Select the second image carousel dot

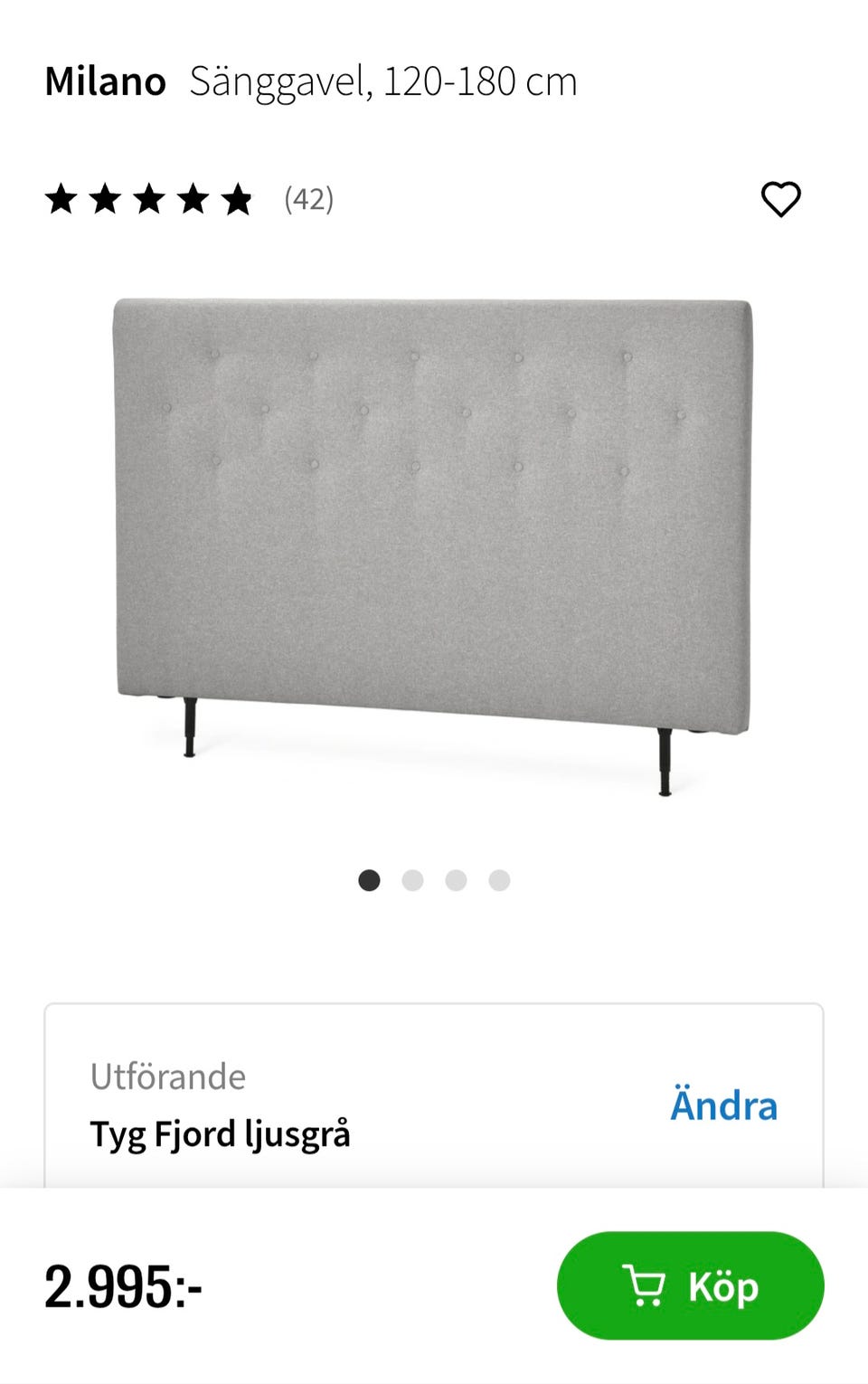coord(413,878)
